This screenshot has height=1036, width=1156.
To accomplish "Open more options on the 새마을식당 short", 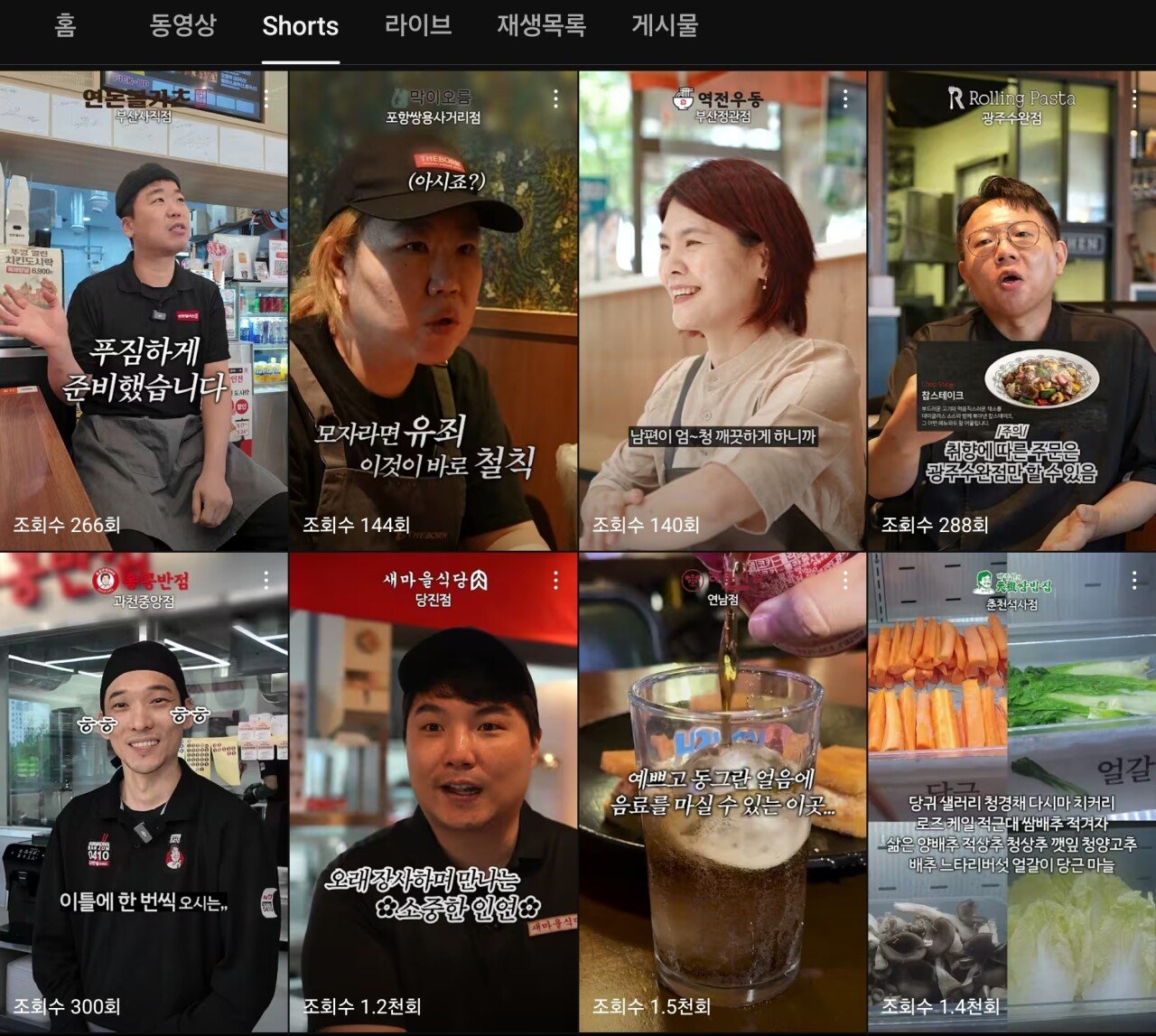I will 555,580.
